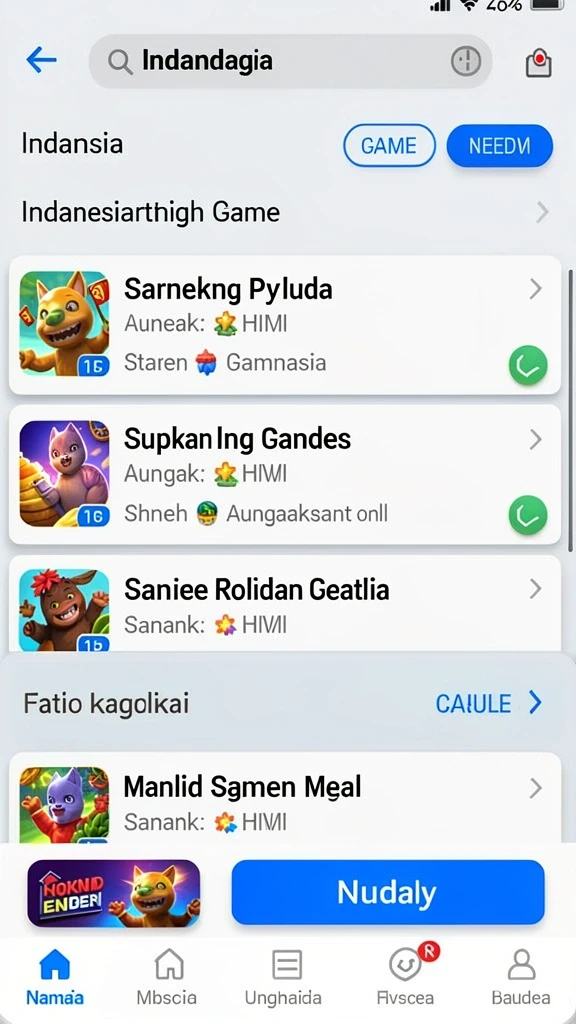Viewport: 576px width, 1024px height.
Task: Select the GAME chip
Action: pos(389,145)
